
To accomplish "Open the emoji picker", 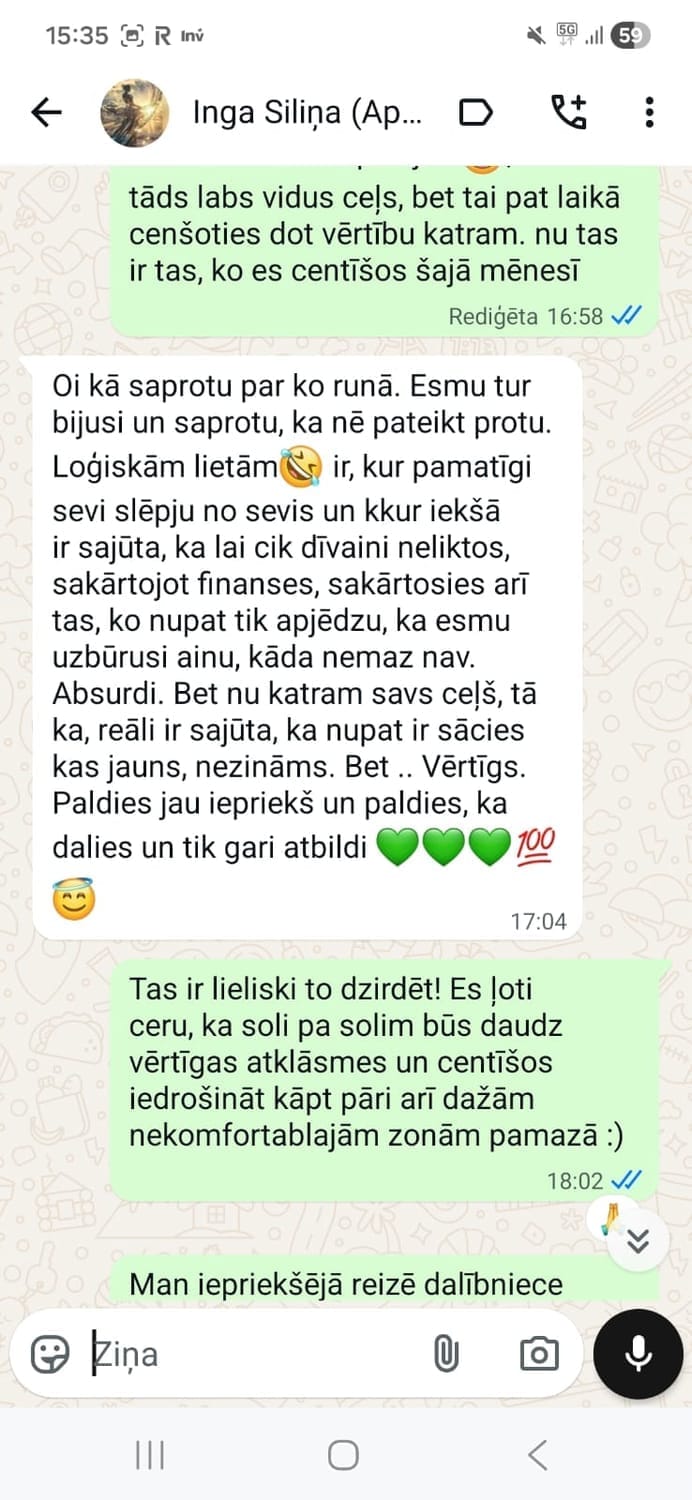I will pos(50,1354).
